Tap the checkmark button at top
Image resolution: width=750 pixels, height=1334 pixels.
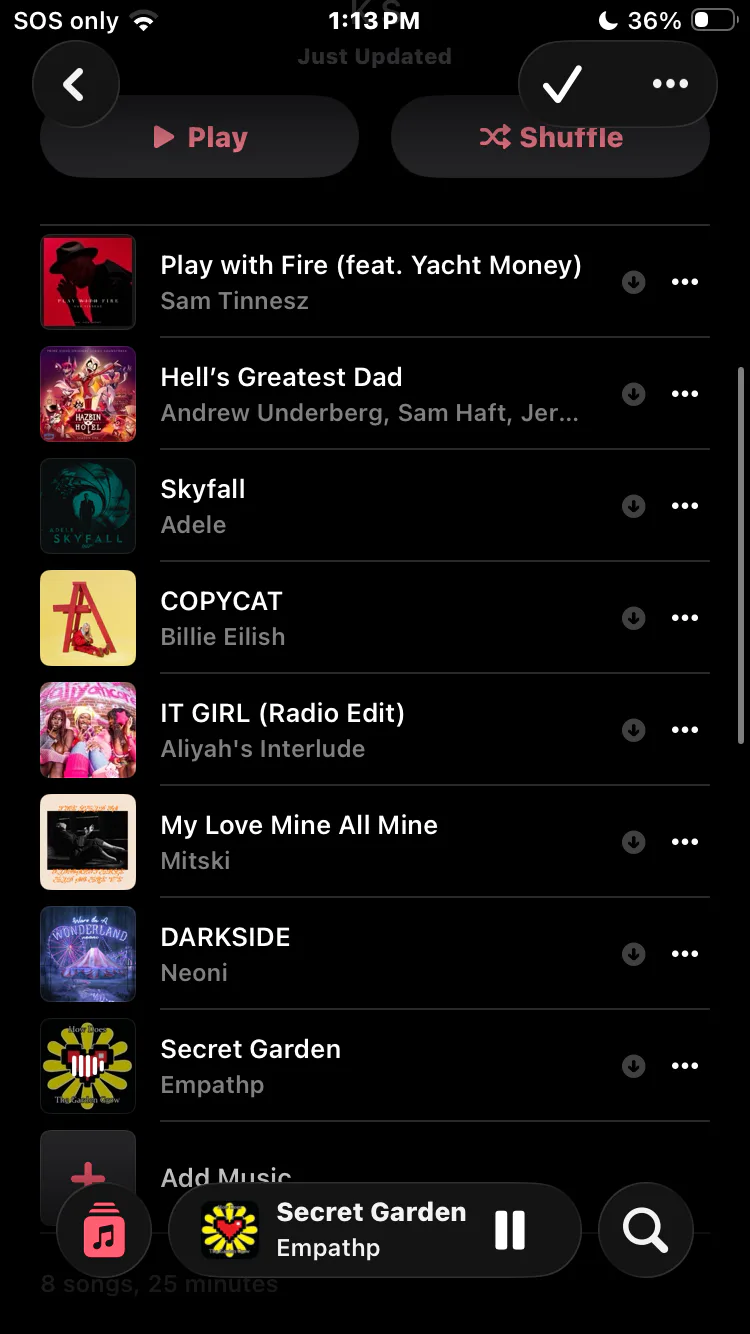pyautogui.click(x=562, y=85)
